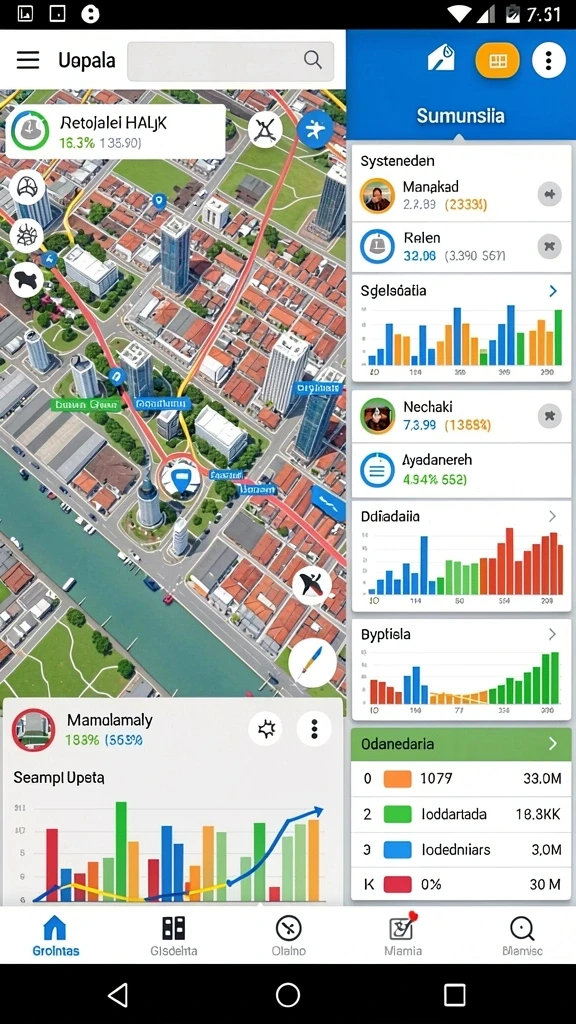Open the Odanedaria section

point(461,744)
